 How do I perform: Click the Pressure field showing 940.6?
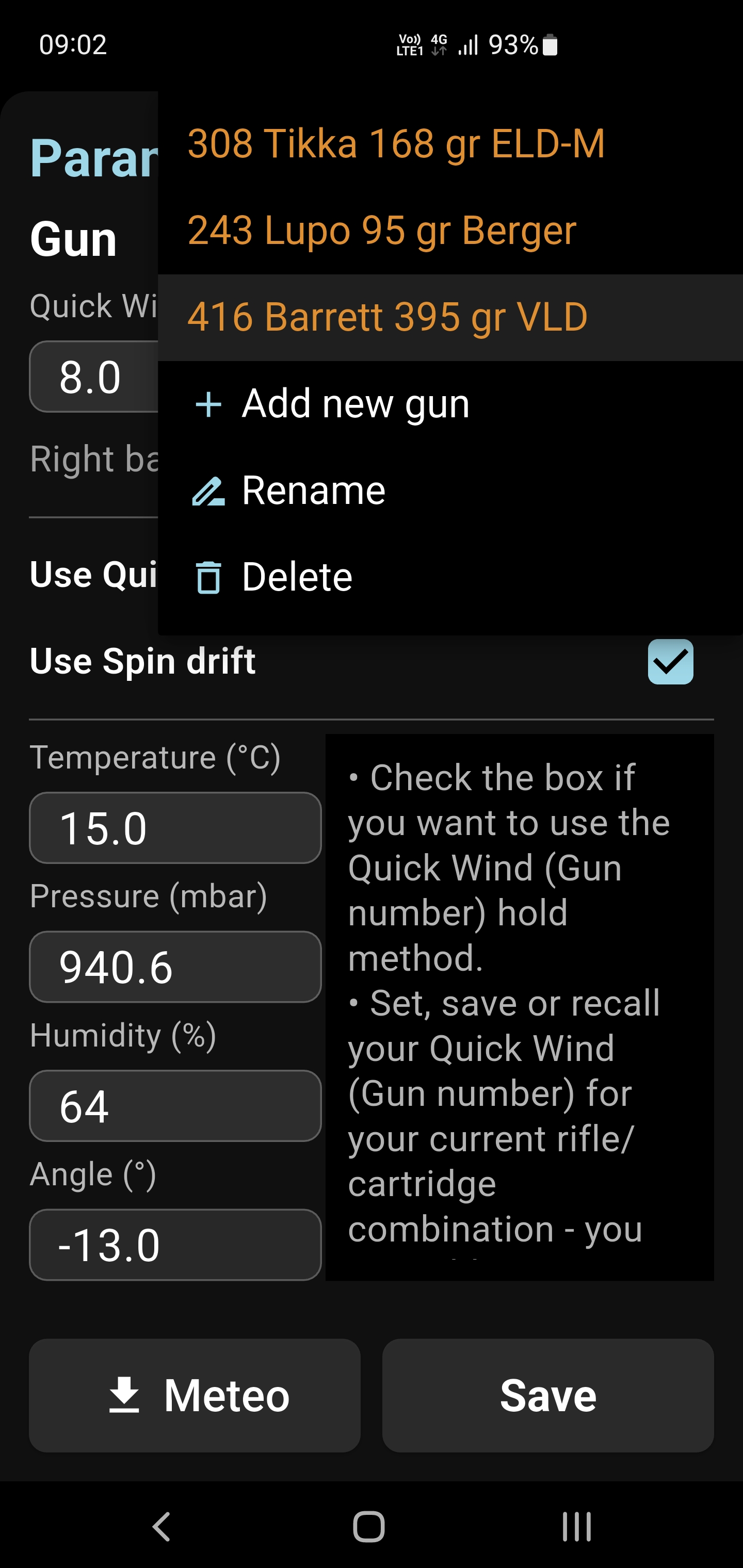[175, 967]
